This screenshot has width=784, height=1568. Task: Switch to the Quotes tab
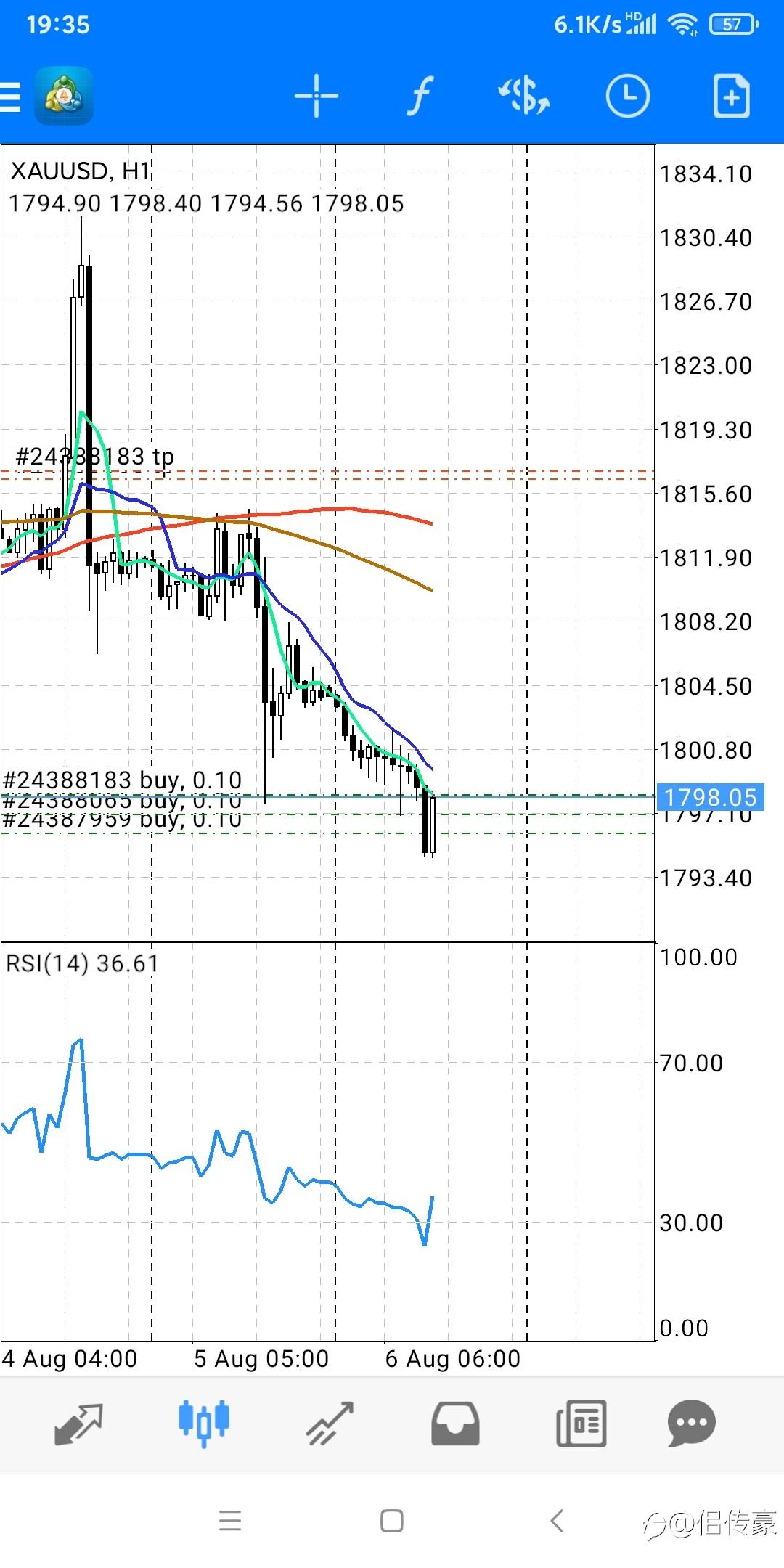(78, 1424)
